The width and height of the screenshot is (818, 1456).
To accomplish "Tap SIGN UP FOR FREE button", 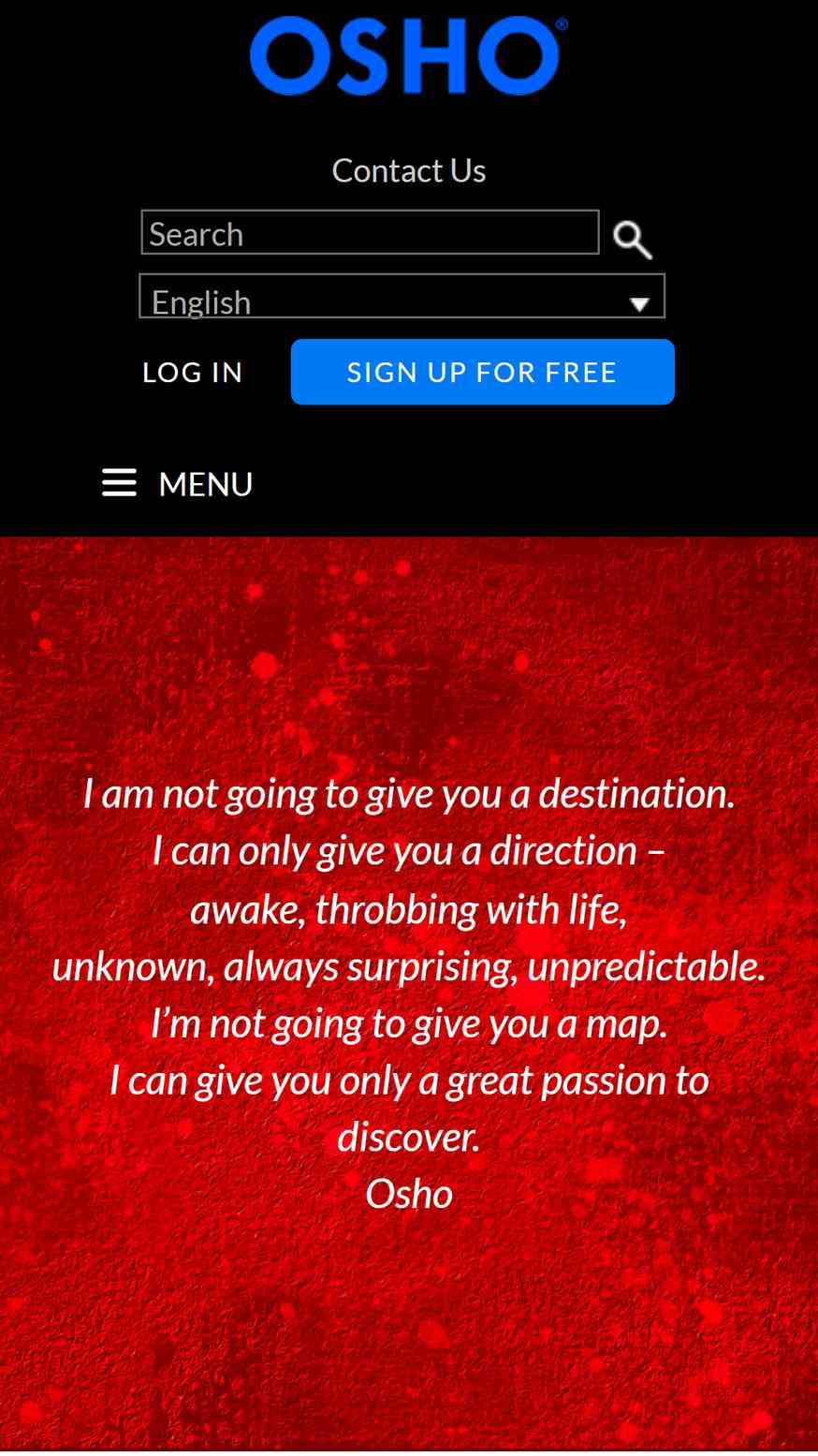I will pos(482,372).
